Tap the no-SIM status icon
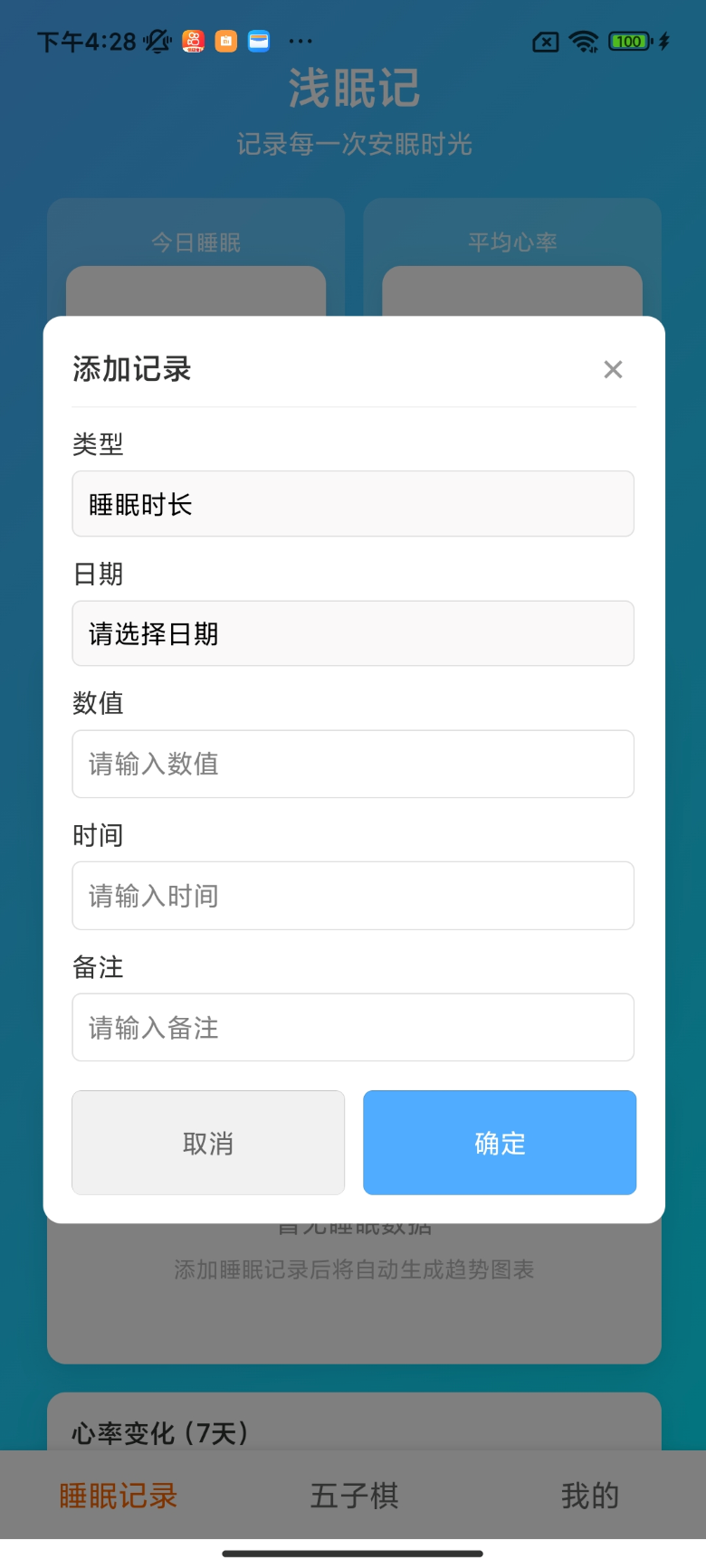 click(544, 41)
